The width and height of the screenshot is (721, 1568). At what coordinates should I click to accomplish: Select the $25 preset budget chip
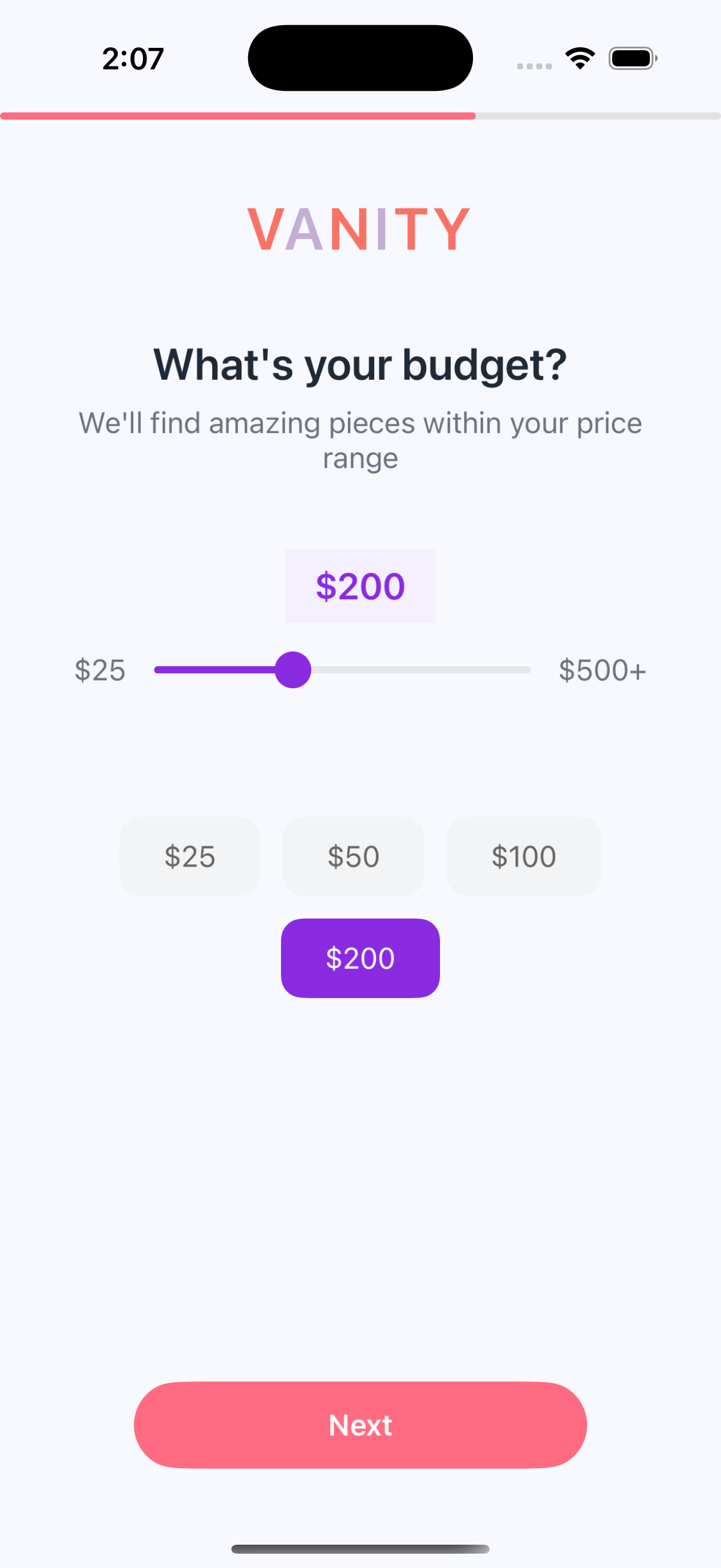pos(190,856)
